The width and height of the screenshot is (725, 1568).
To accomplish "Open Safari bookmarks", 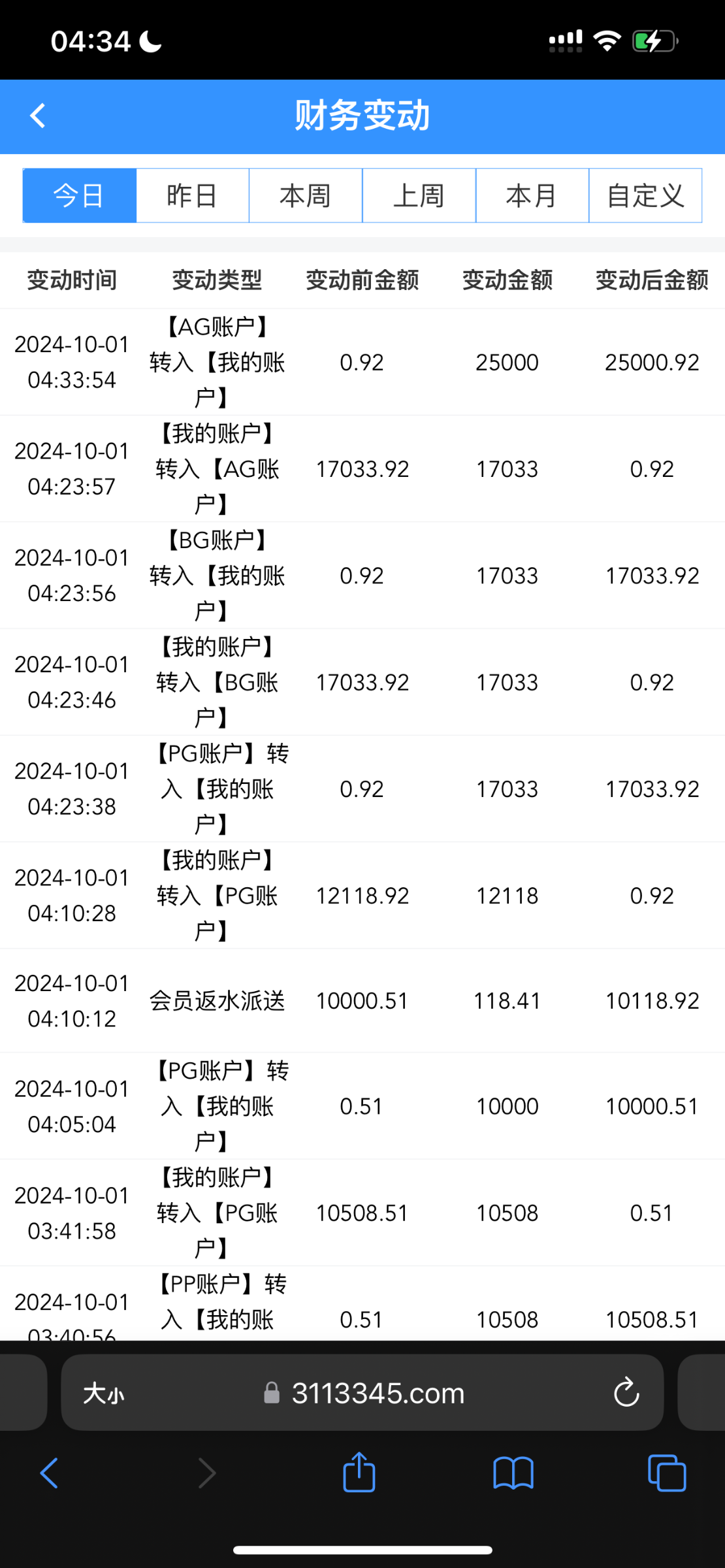I will (x=513, y=1473).
